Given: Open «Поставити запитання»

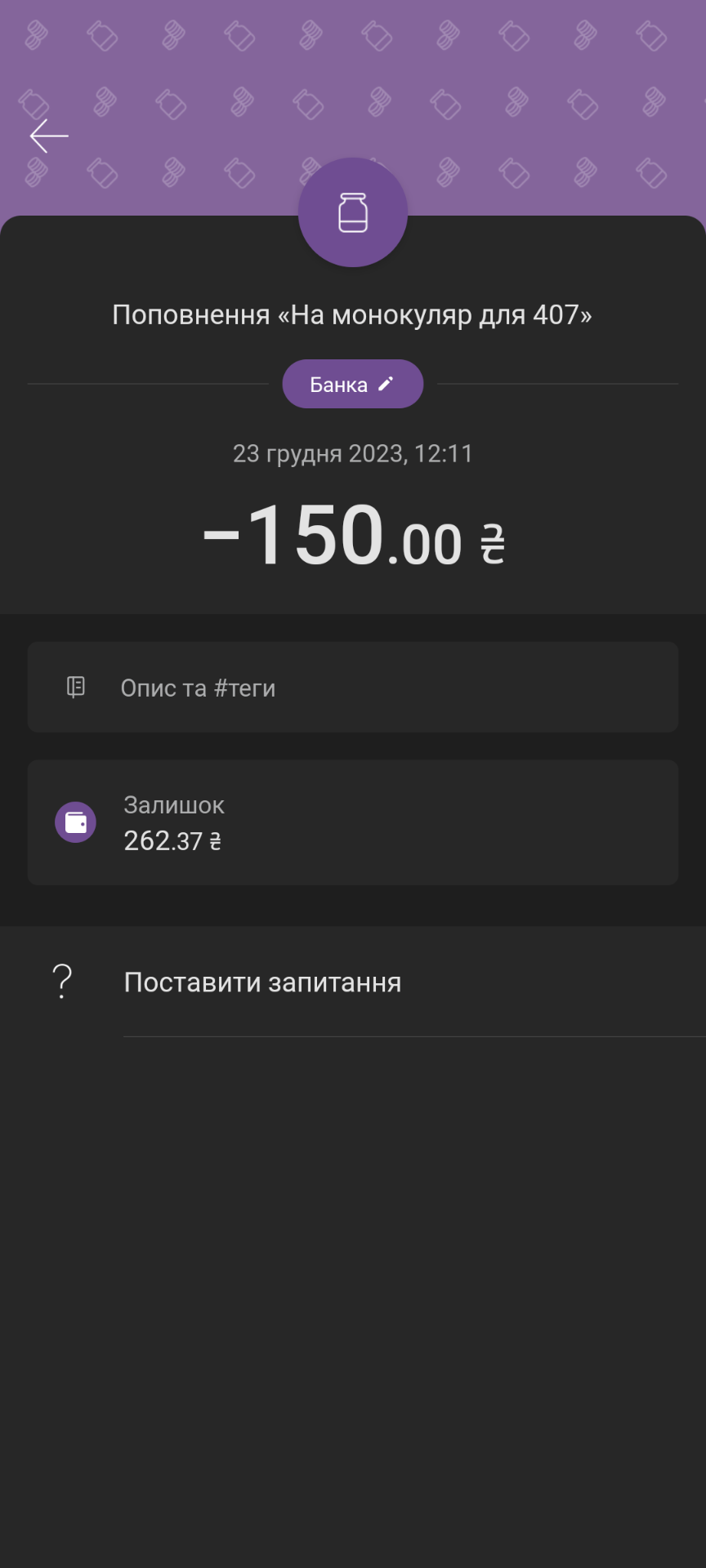Looking at the screenshot, I should [262, 982].
